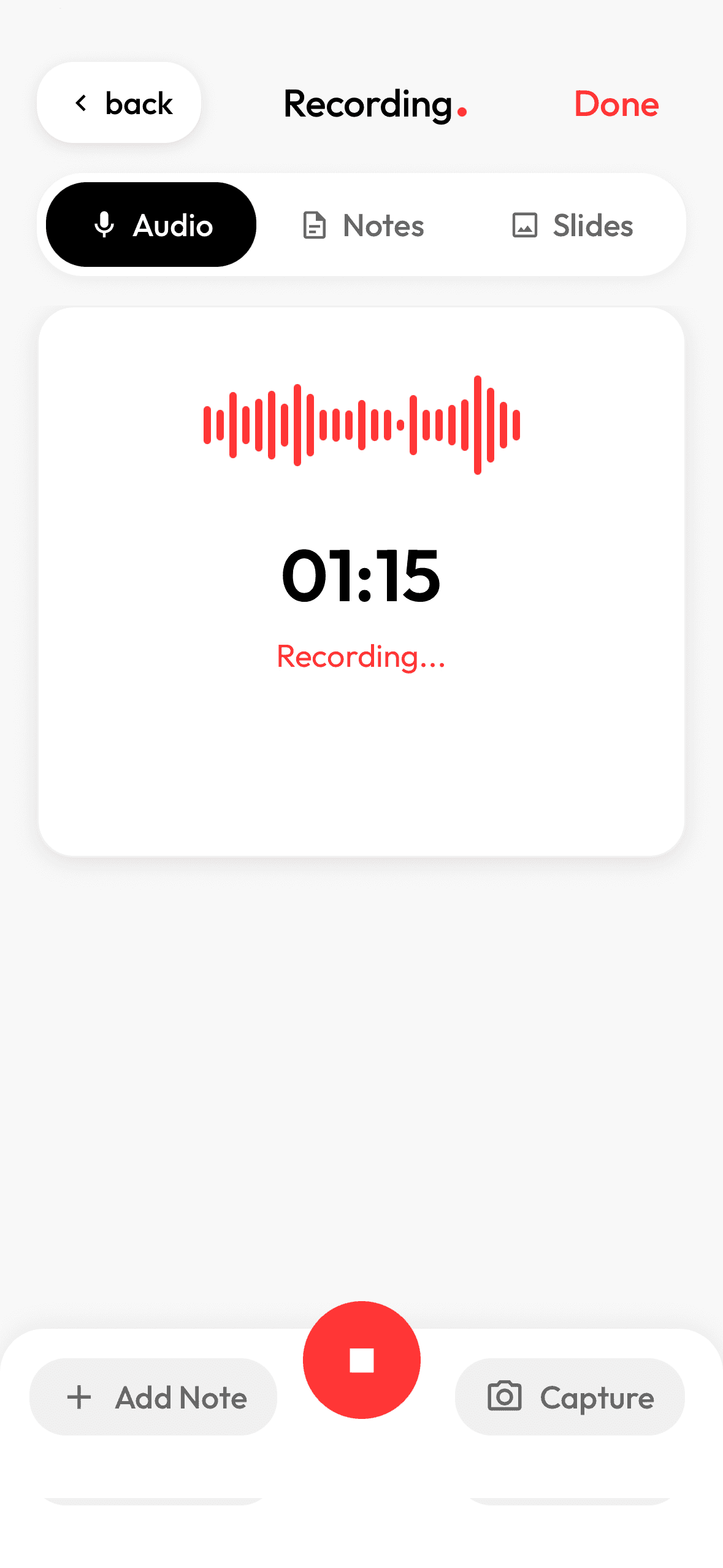Stop the recording
723x1568 pixels.
tap(361, 1360)
